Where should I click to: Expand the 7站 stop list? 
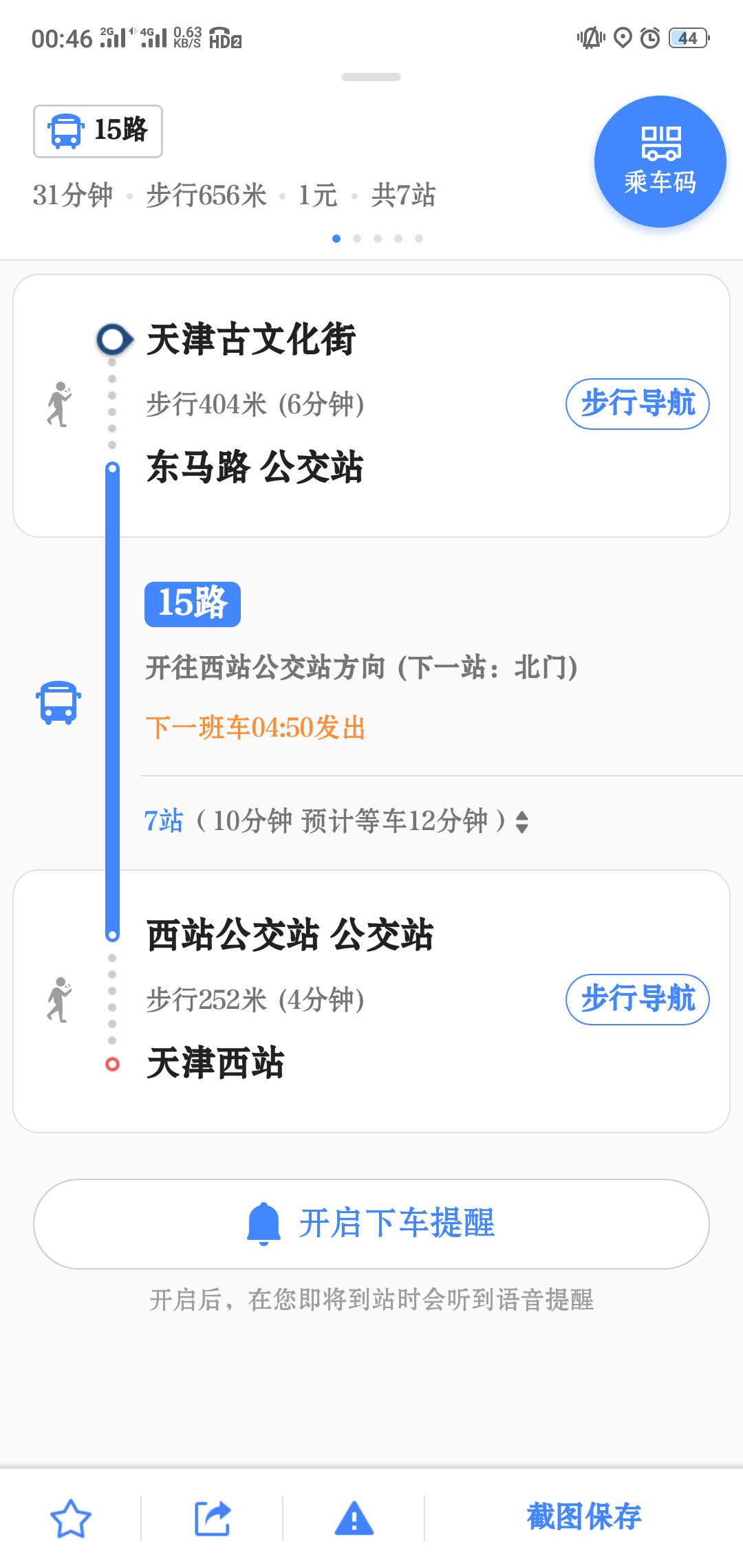(x=336, y=821)
